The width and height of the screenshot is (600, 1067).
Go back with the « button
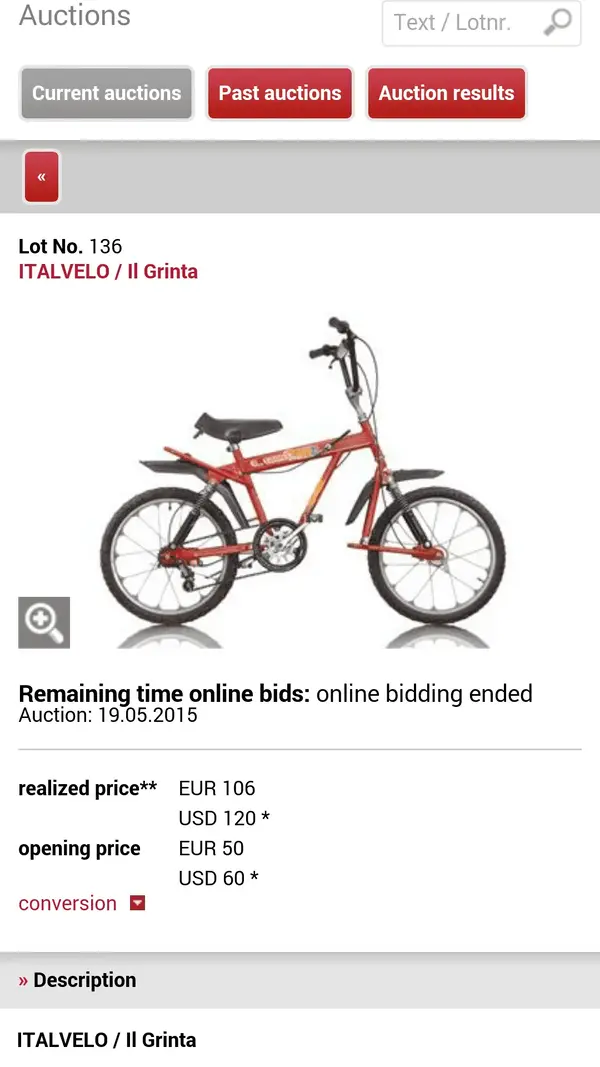[x=42, y=177]
